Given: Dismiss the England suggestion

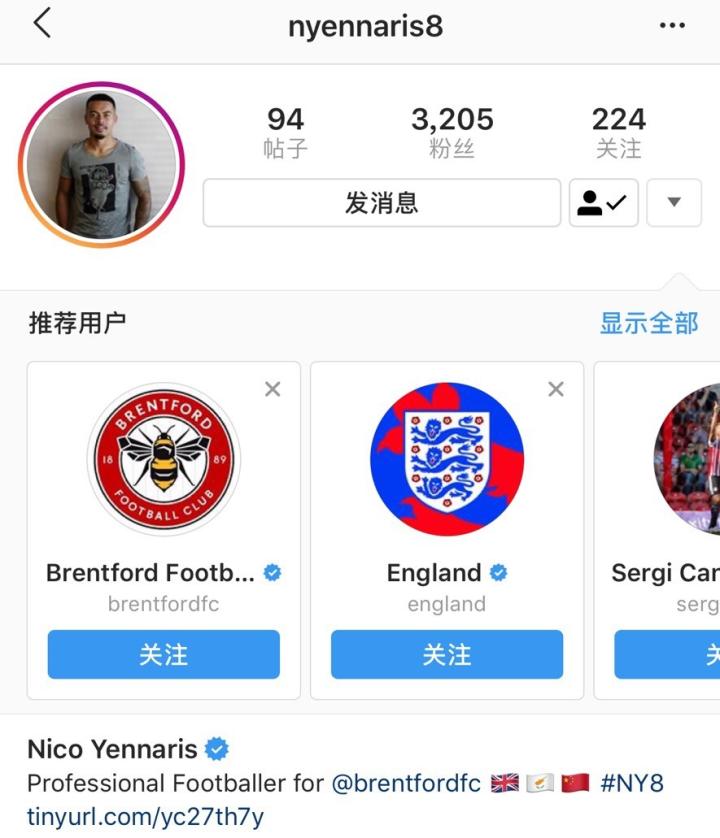Looking at the screenshot, I should [556, 389].
